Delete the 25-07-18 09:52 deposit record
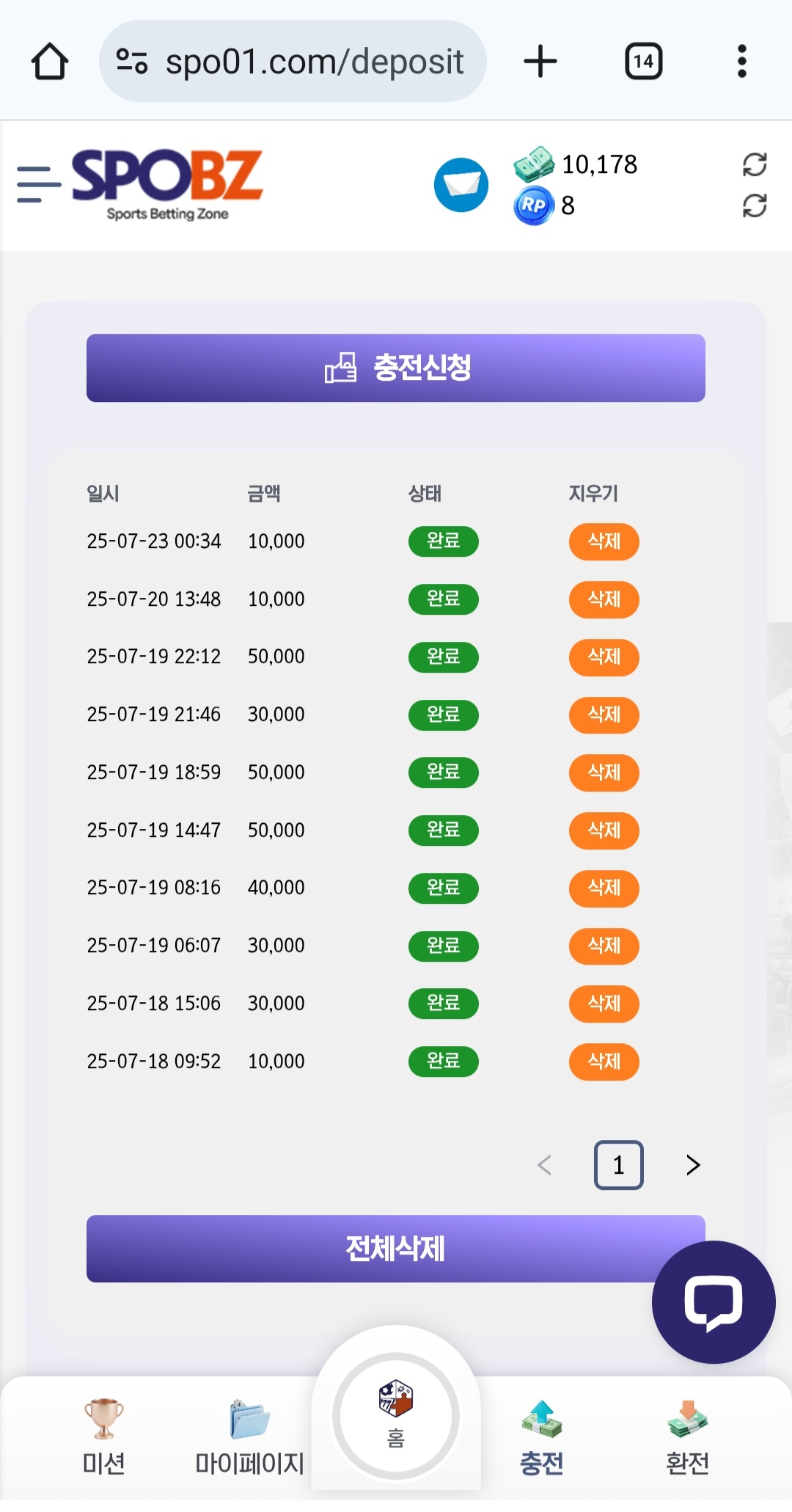This screenshot has width=792, height=1512. coord(604,1062)
